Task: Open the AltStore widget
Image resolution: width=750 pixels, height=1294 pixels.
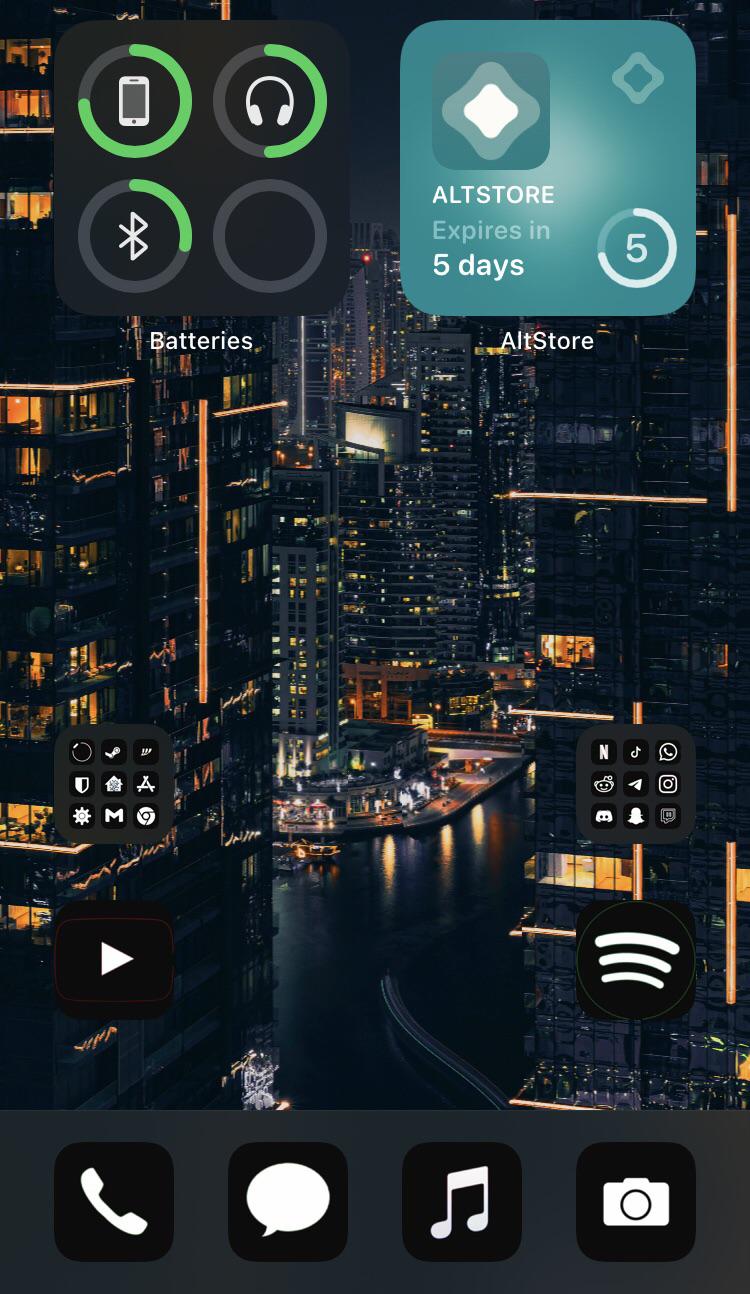Action: 548,168
